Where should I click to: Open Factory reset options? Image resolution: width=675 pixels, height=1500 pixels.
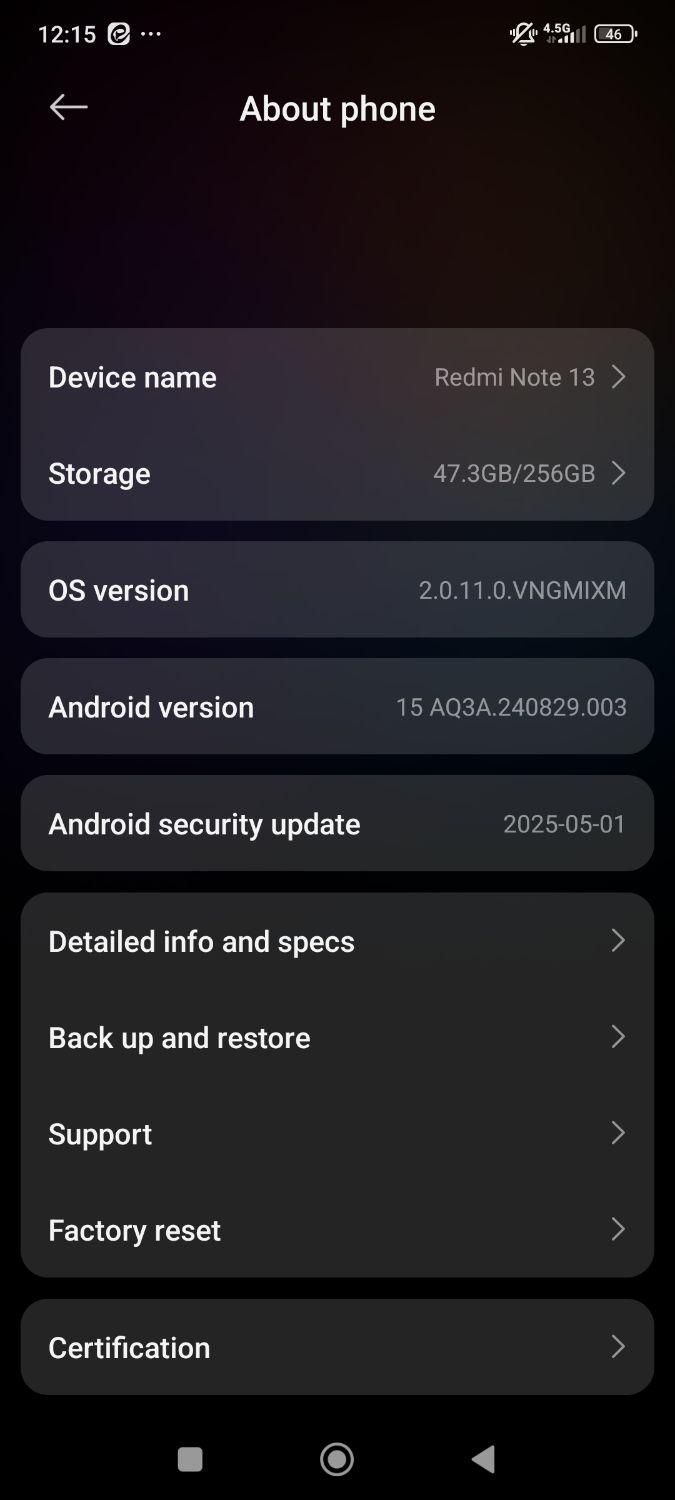(x=337, y=1230)
